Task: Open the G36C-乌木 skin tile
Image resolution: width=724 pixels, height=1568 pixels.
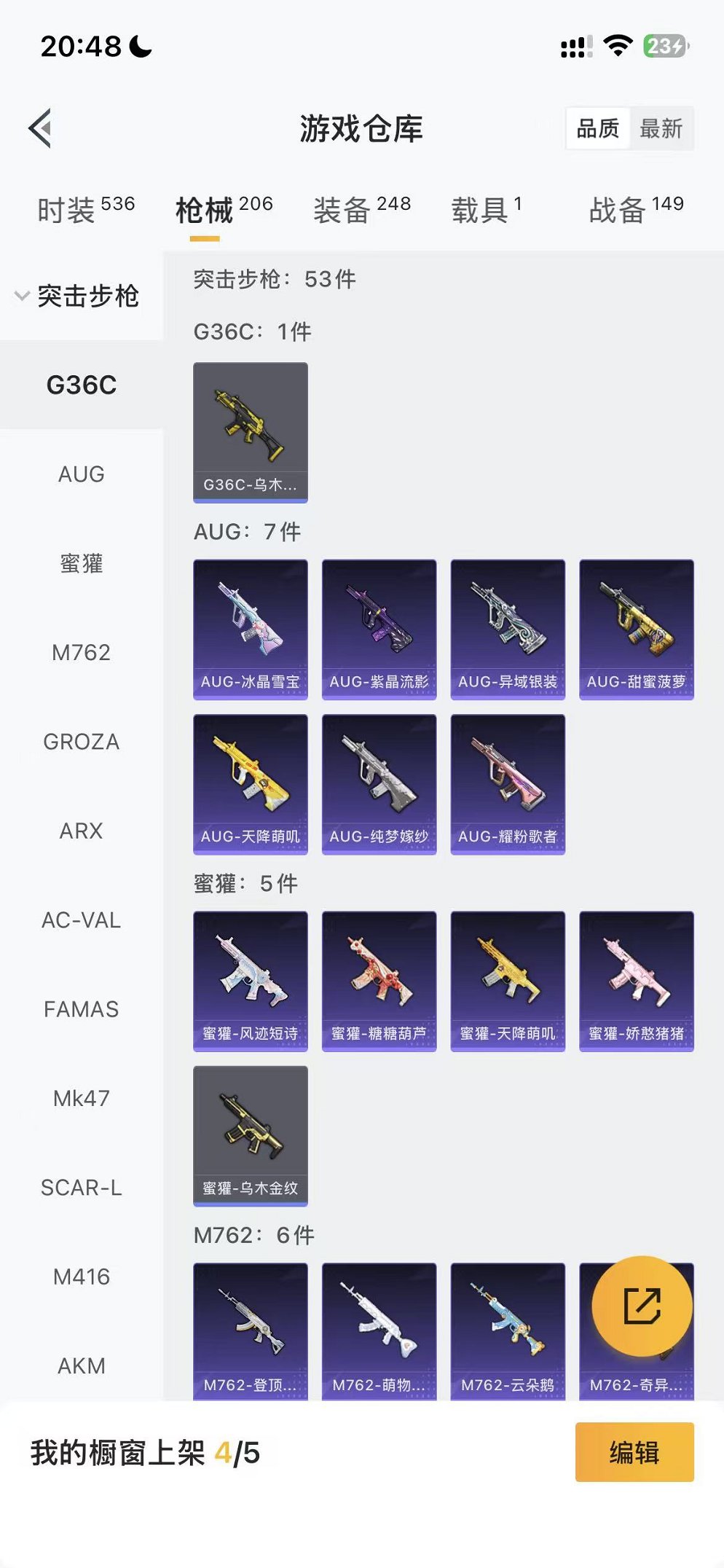Action: 250,432
